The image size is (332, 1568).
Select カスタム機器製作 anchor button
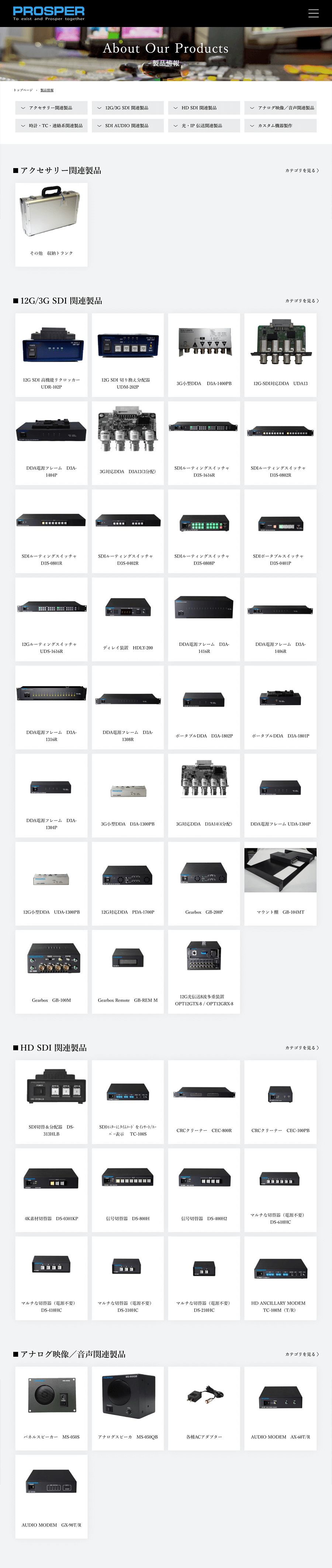point(280,125)
